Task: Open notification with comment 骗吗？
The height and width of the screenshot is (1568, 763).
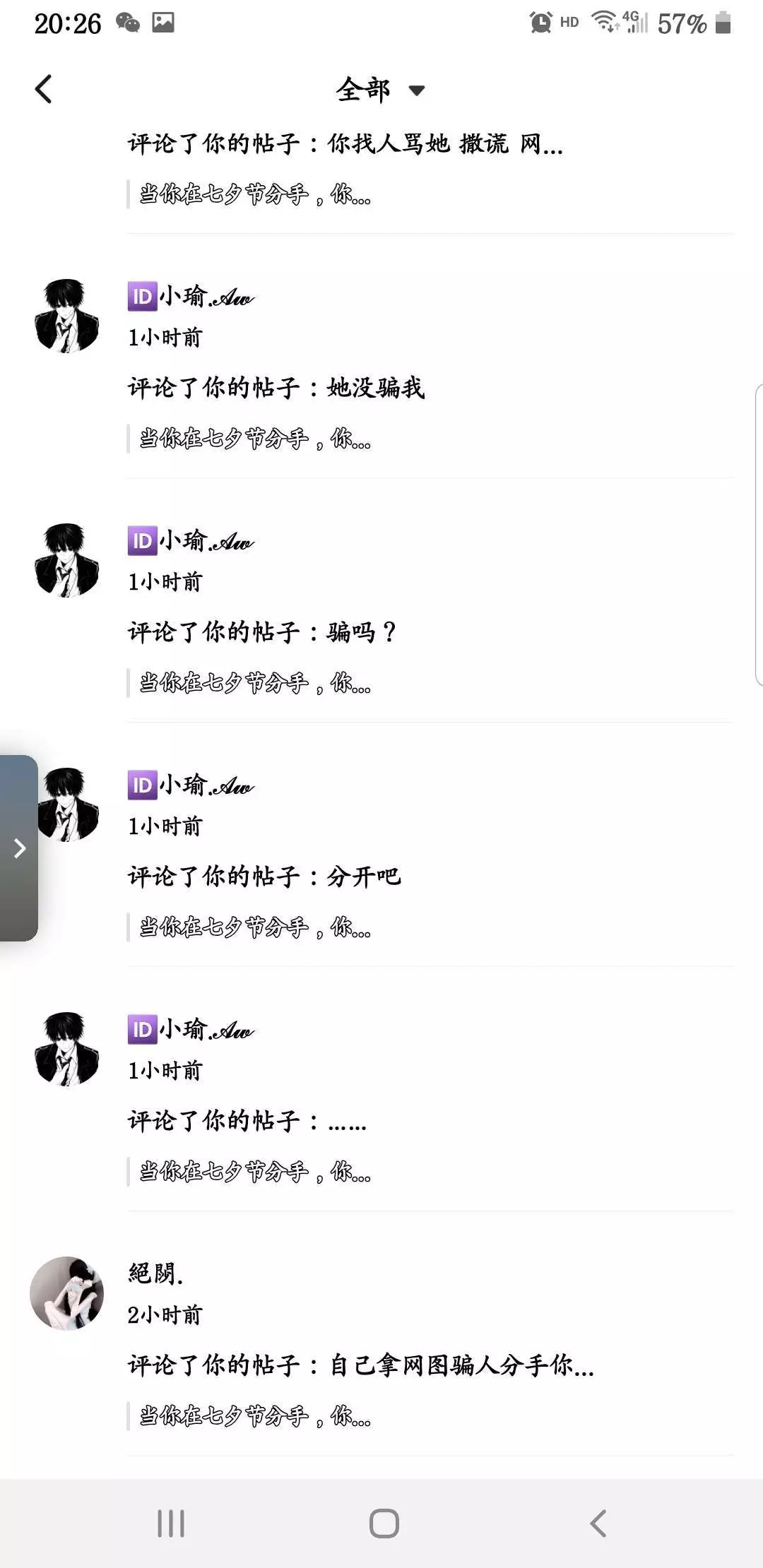Action: click(381, 612)
